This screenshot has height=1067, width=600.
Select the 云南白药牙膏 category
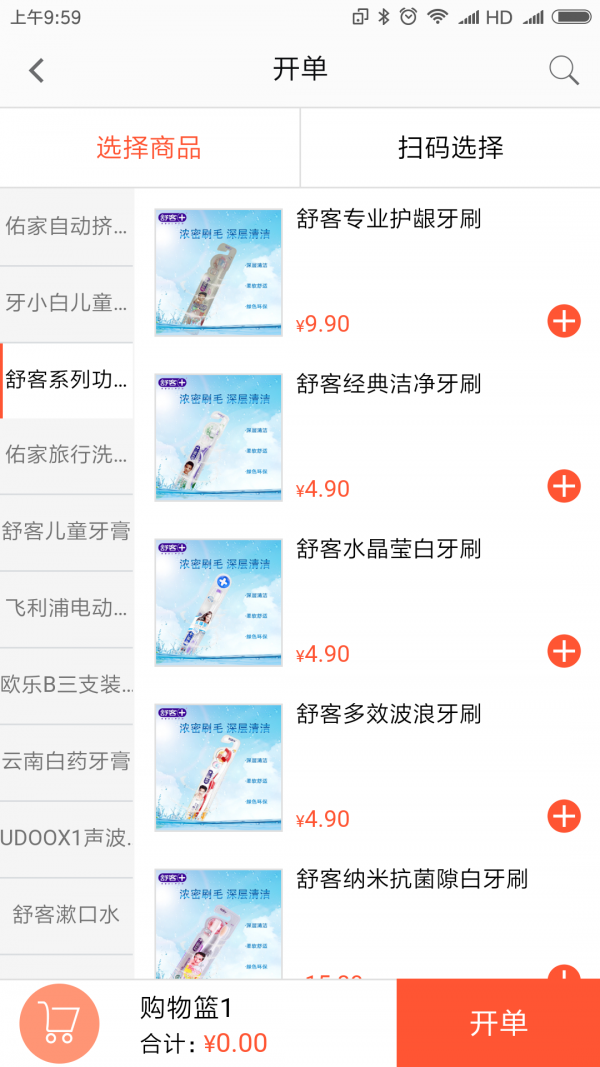pyautogui.click(x=67, y=762)
